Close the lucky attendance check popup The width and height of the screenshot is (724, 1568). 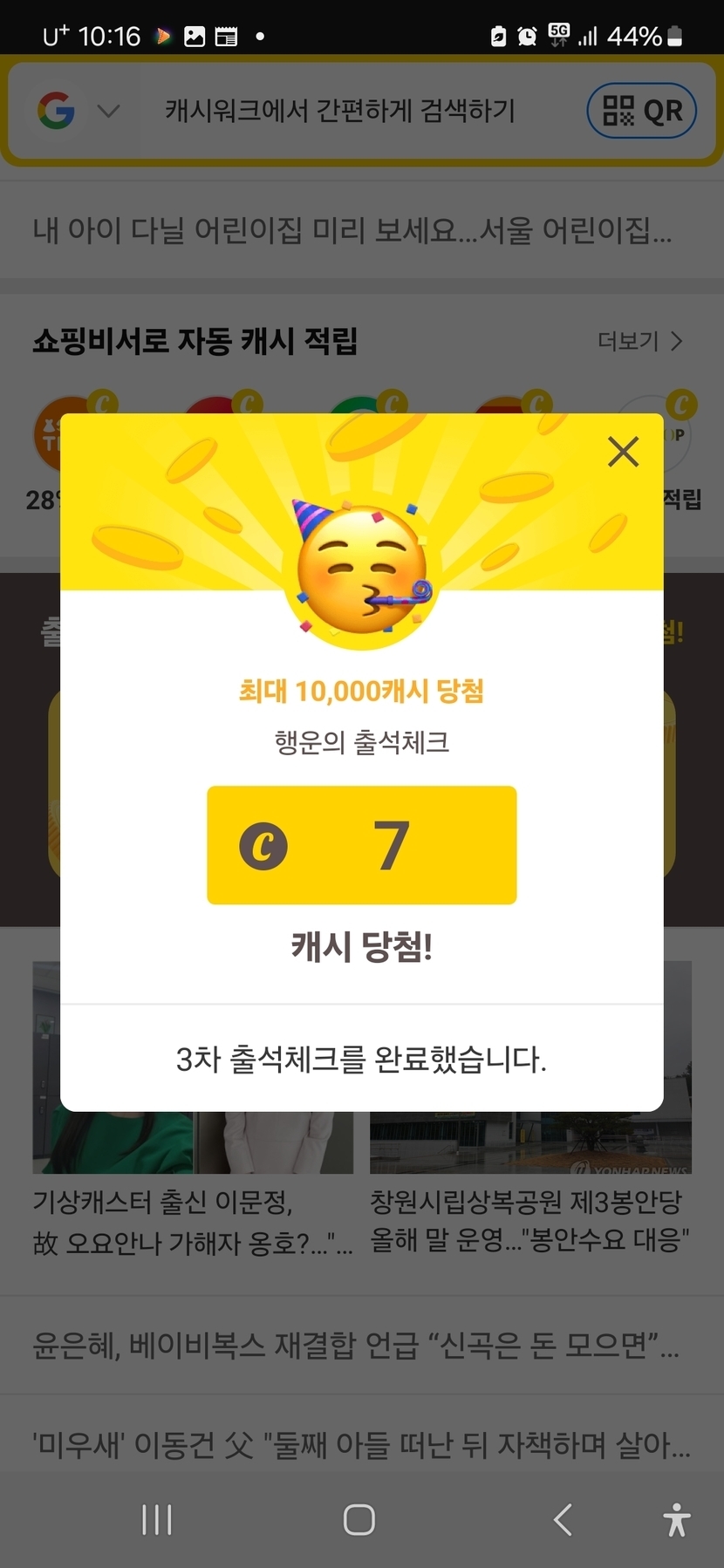click(x=623, y=452)
